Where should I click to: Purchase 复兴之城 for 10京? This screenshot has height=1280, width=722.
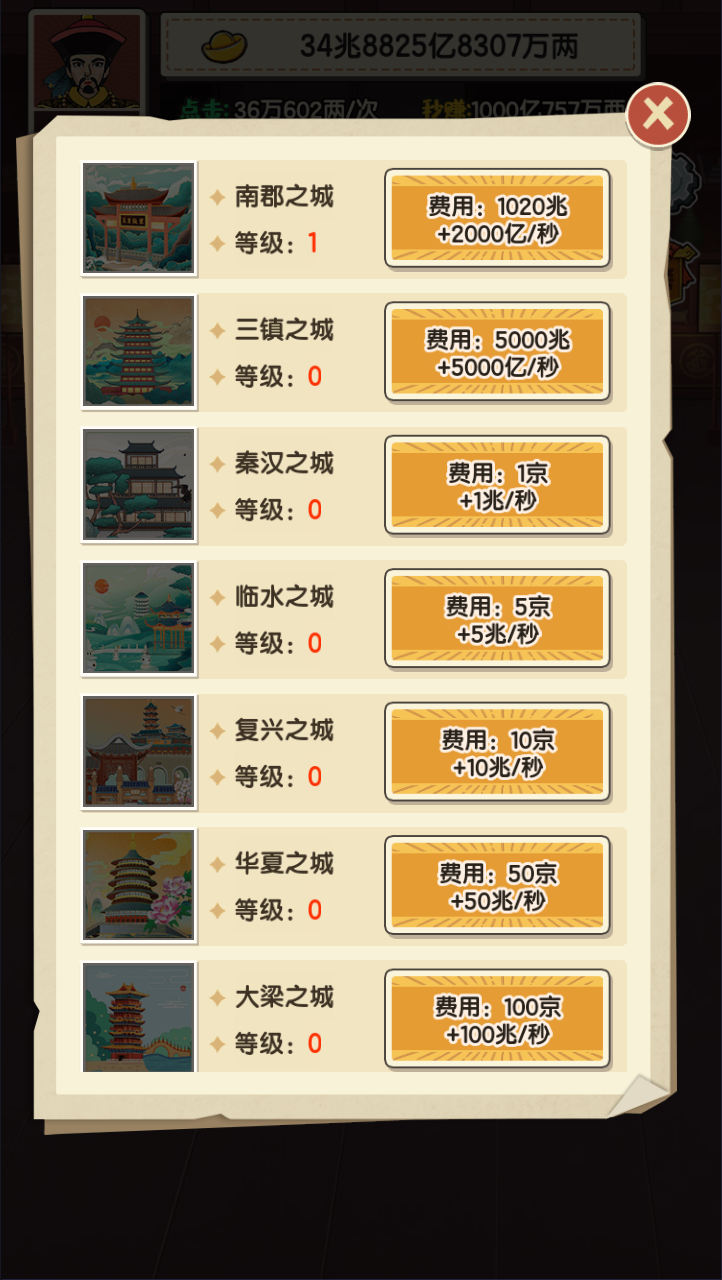pyautogui.click(x=497, y=753)
